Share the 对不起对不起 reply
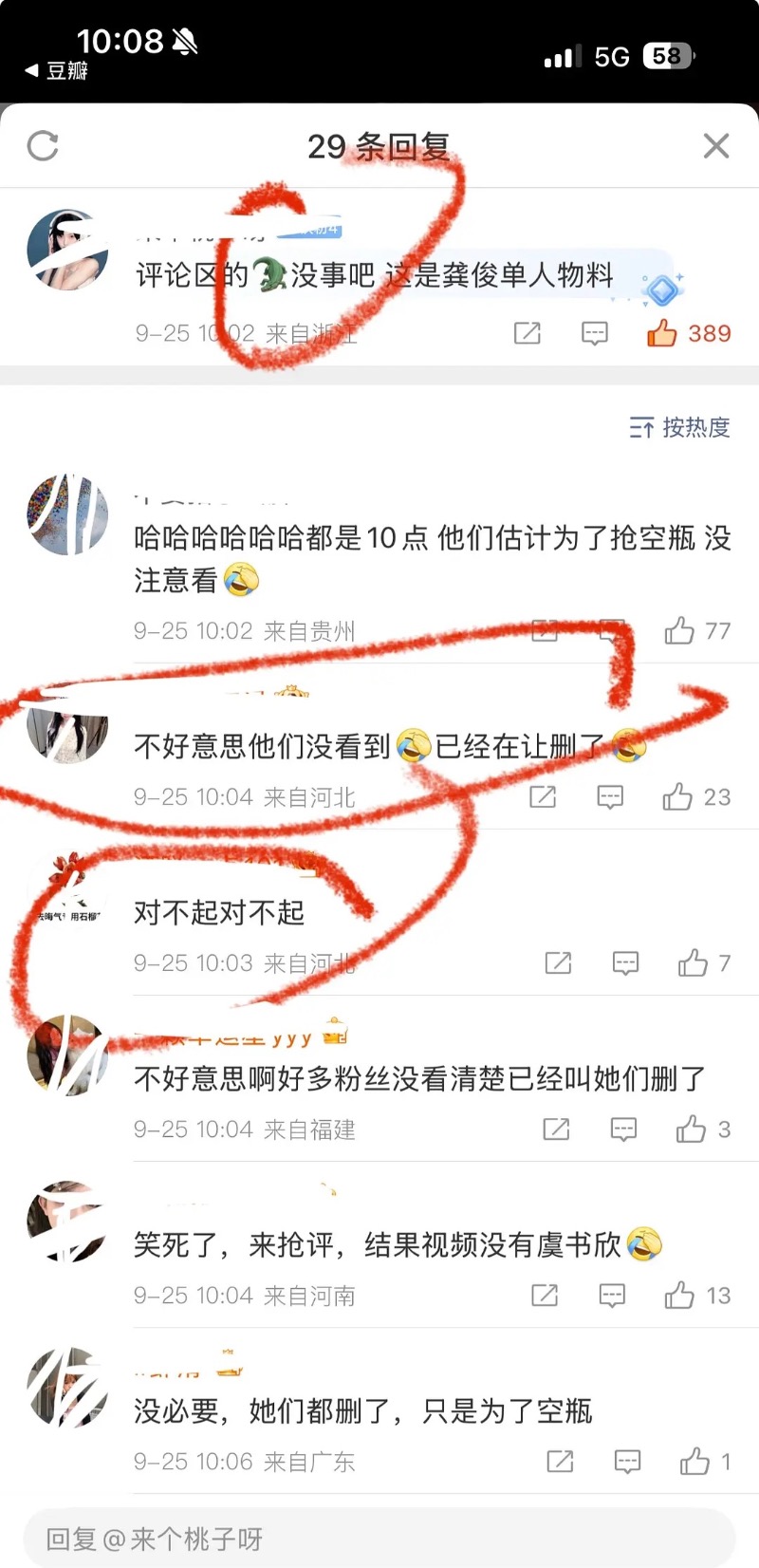Viewport: 759px width, 1568px height. pos(558,963)
